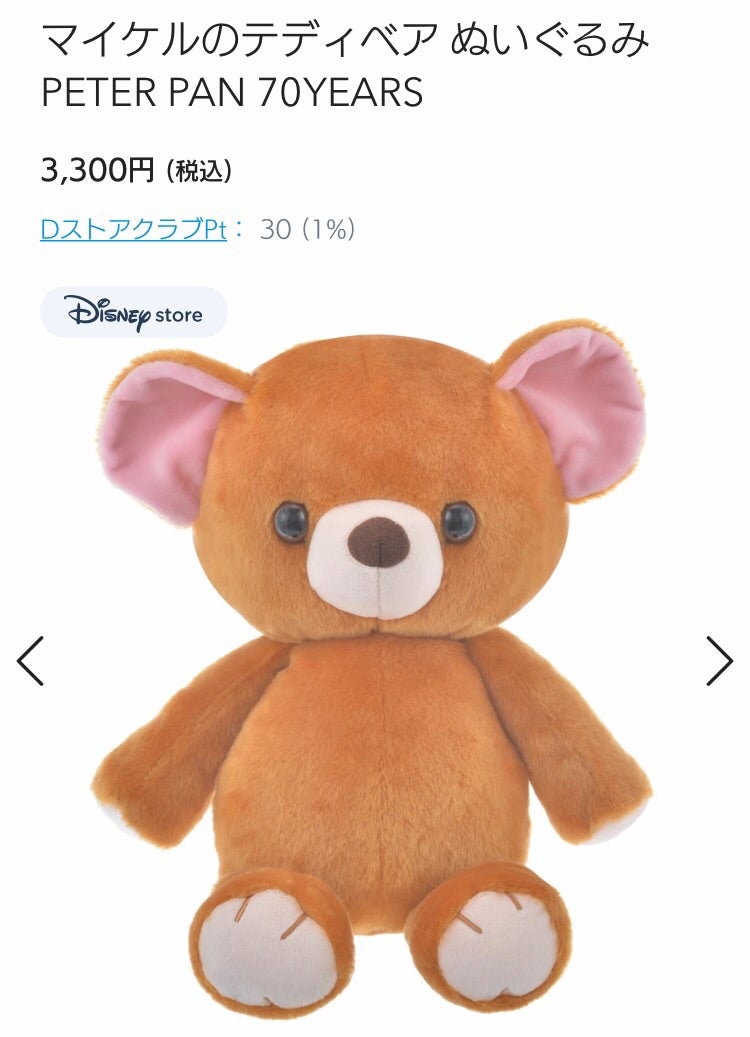Open the teddy bear product image

[x=375, y=660]
